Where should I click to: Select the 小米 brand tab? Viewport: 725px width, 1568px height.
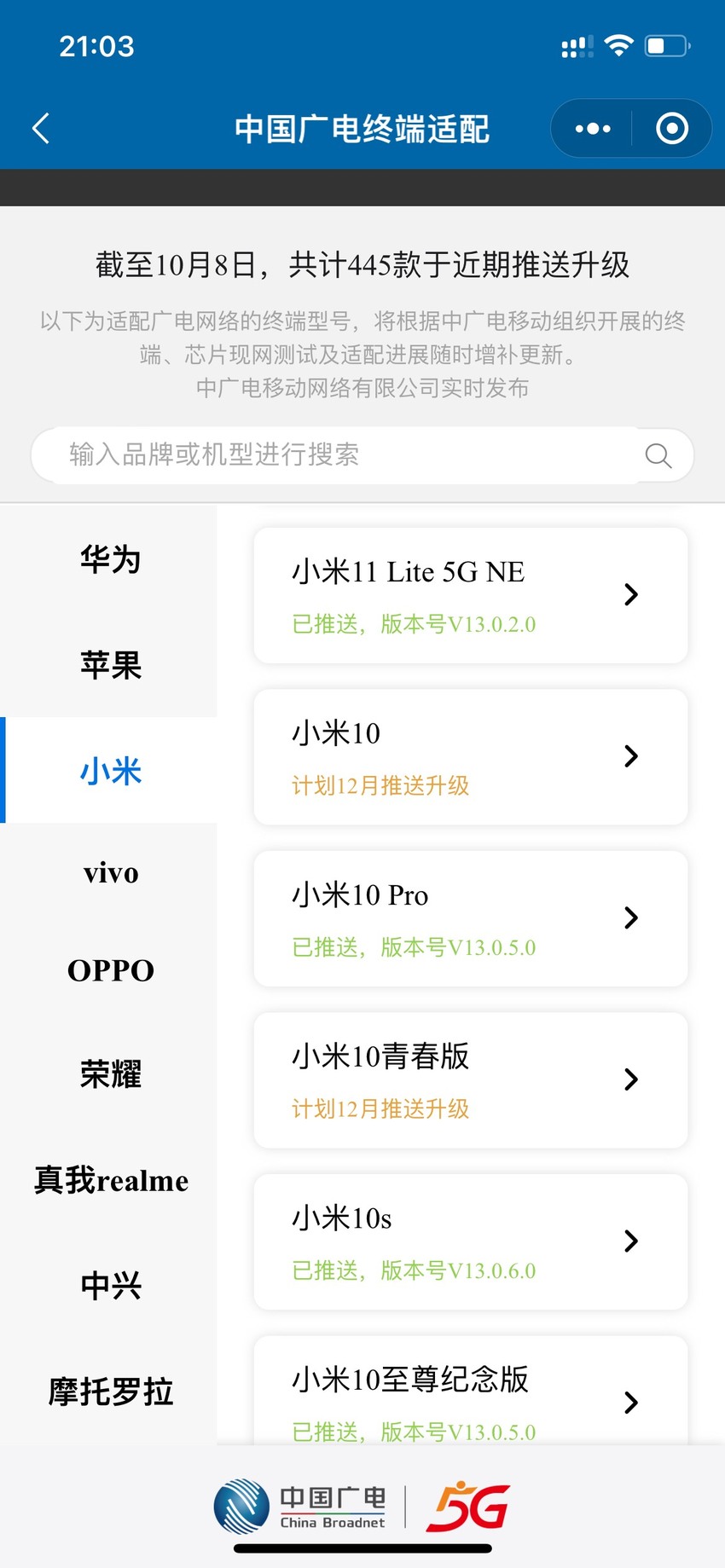click(x=111, y=771)
